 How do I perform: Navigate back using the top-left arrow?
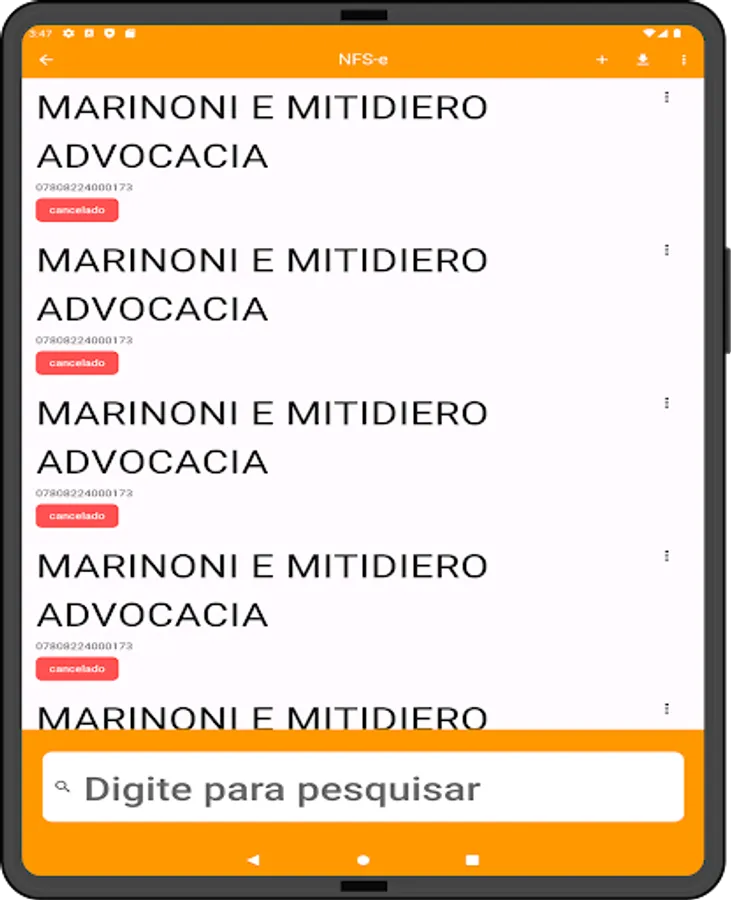[45, 59]
